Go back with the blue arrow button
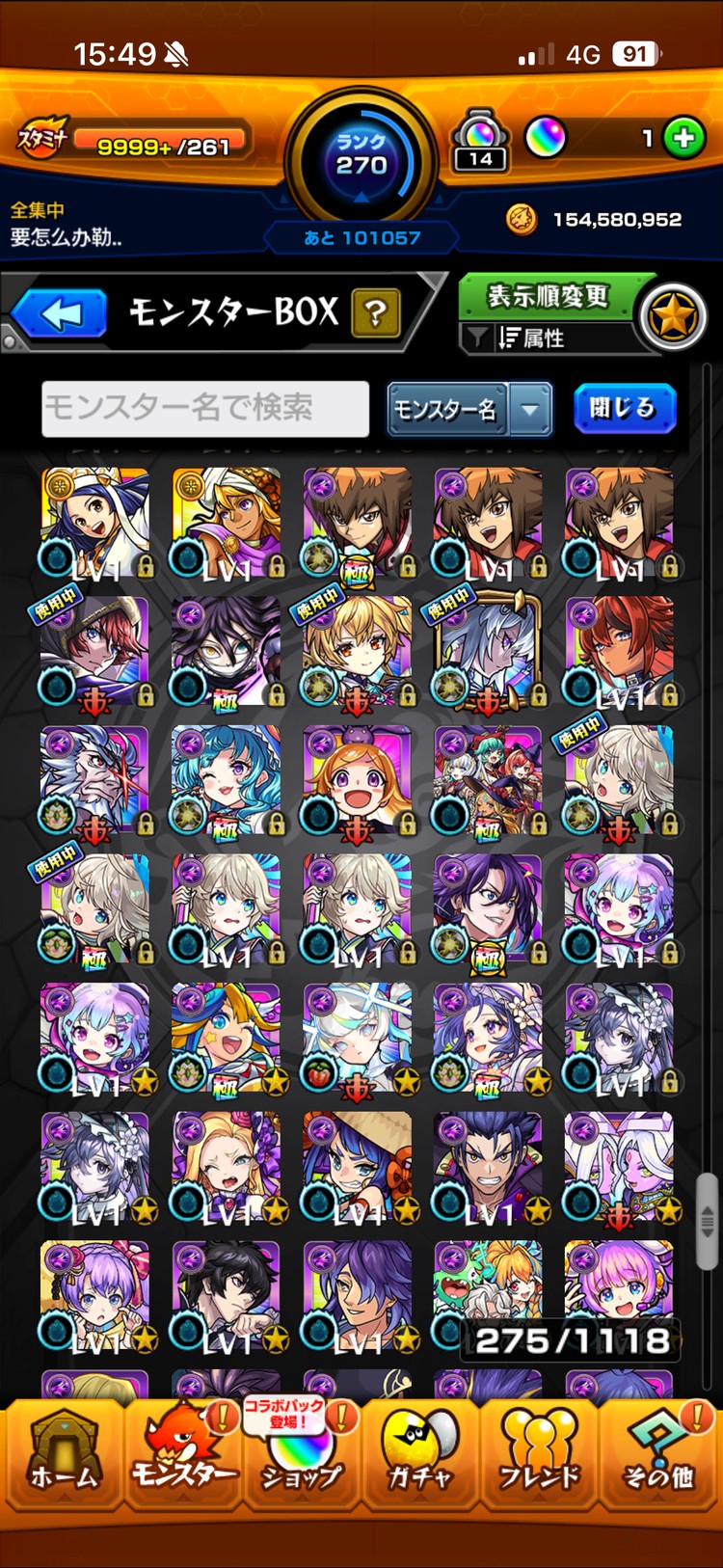This screenshot has height=1568, width=723. click(x=62, y=314)
